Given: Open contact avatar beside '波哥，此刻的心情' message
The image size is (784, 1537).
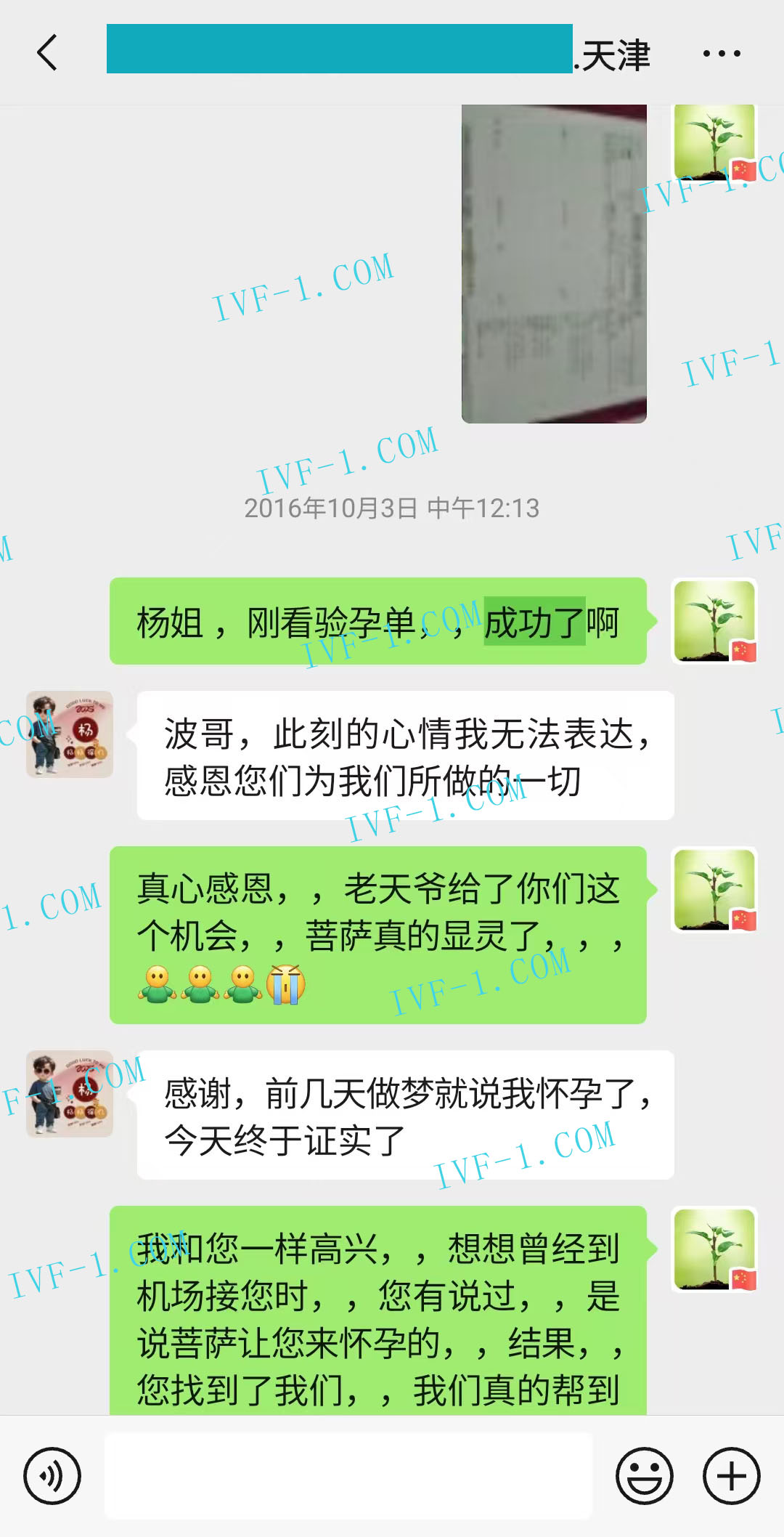Looking at the screenshot, I should (70, 734).
